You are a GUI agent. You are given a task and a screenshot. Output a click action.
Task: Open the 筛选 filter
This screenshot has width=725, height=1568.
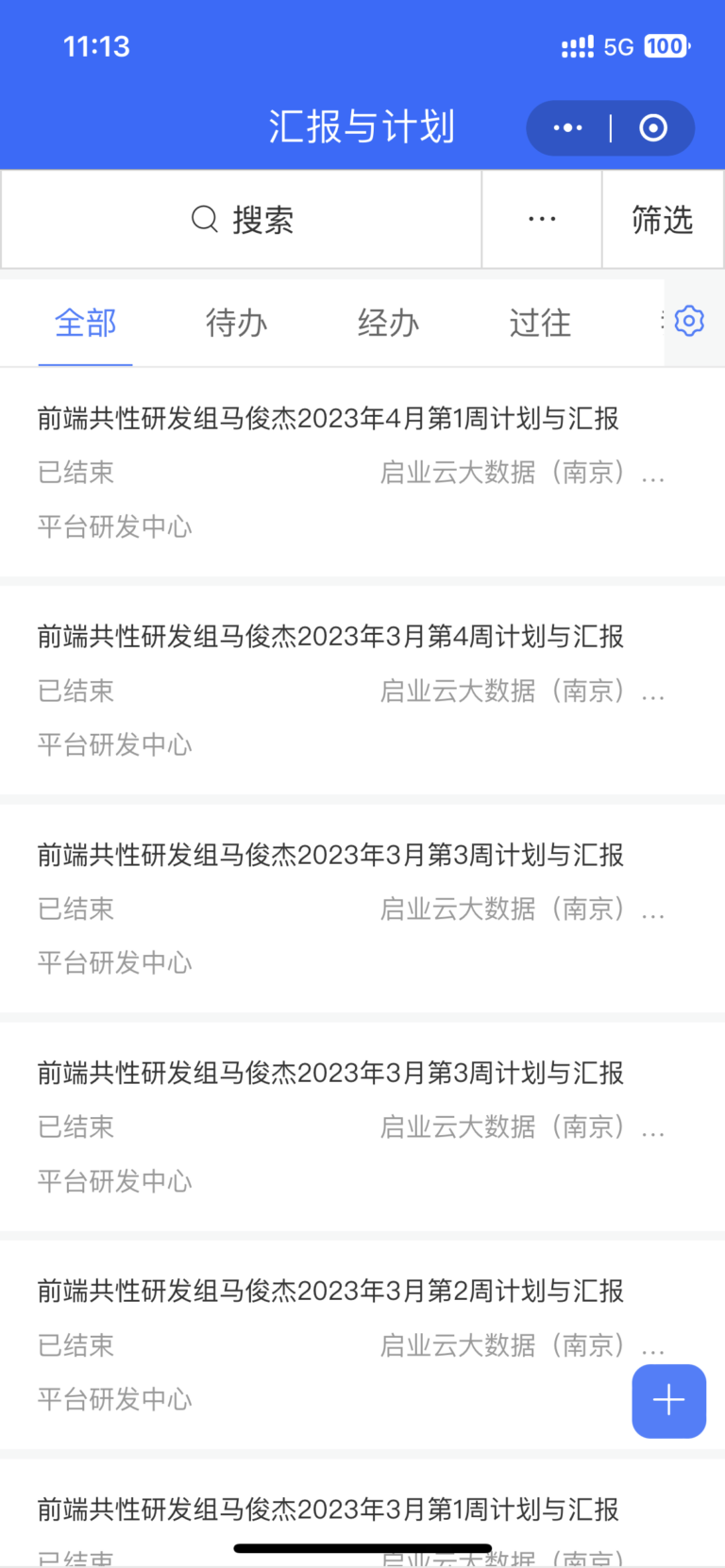pyautogui.click(x=663, y=220)
